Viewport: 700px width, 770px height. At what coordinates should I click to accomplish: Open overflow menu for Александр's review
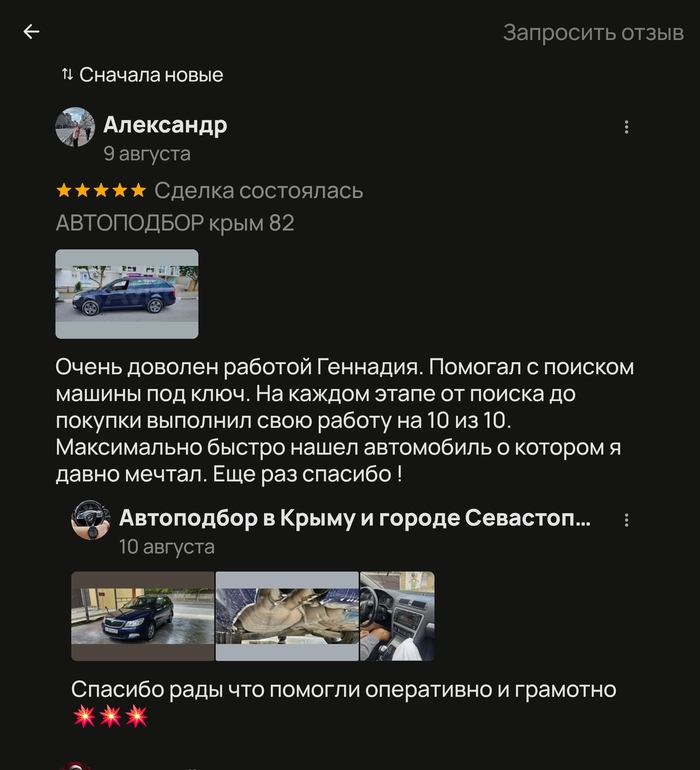626,127
